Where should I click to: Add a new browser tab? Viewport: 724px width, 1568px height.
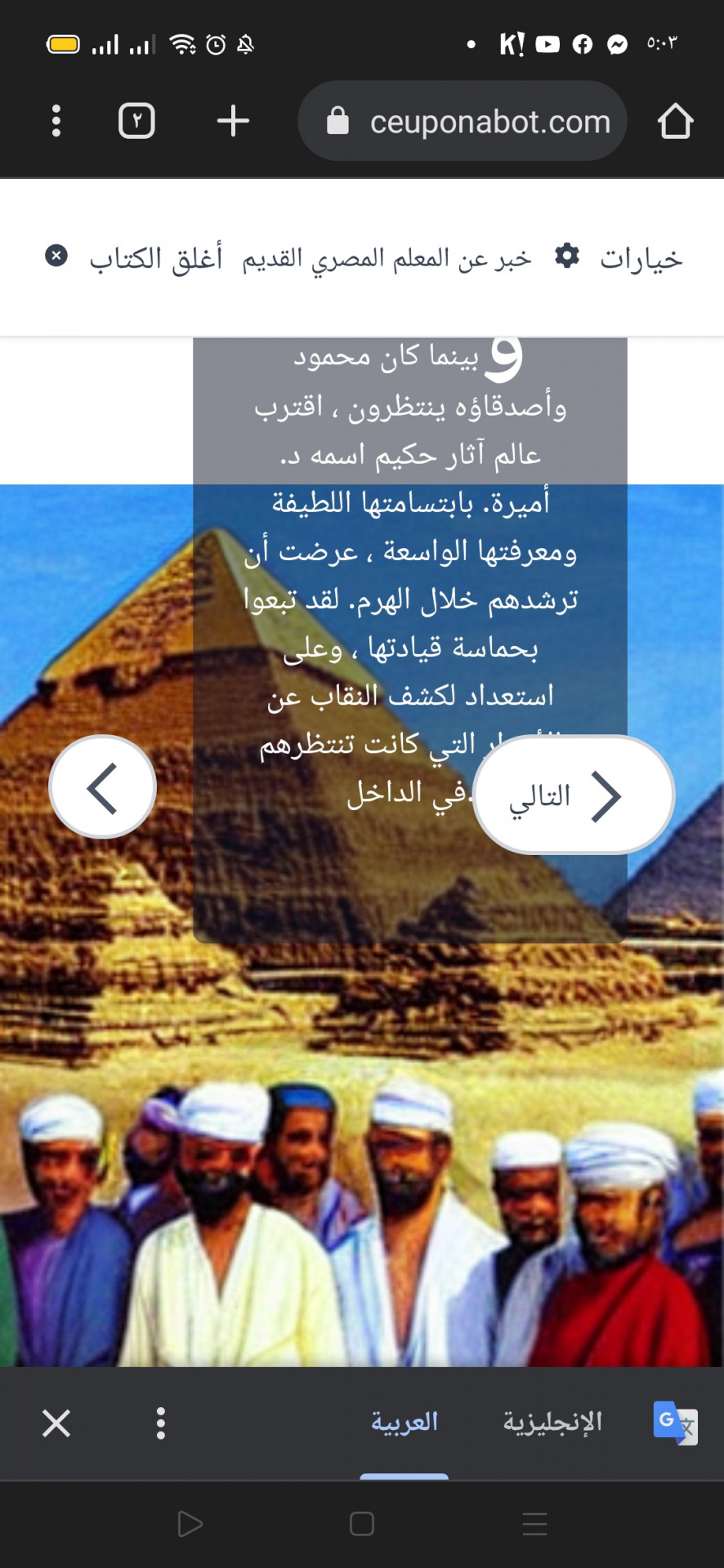[x=233, y=121]
